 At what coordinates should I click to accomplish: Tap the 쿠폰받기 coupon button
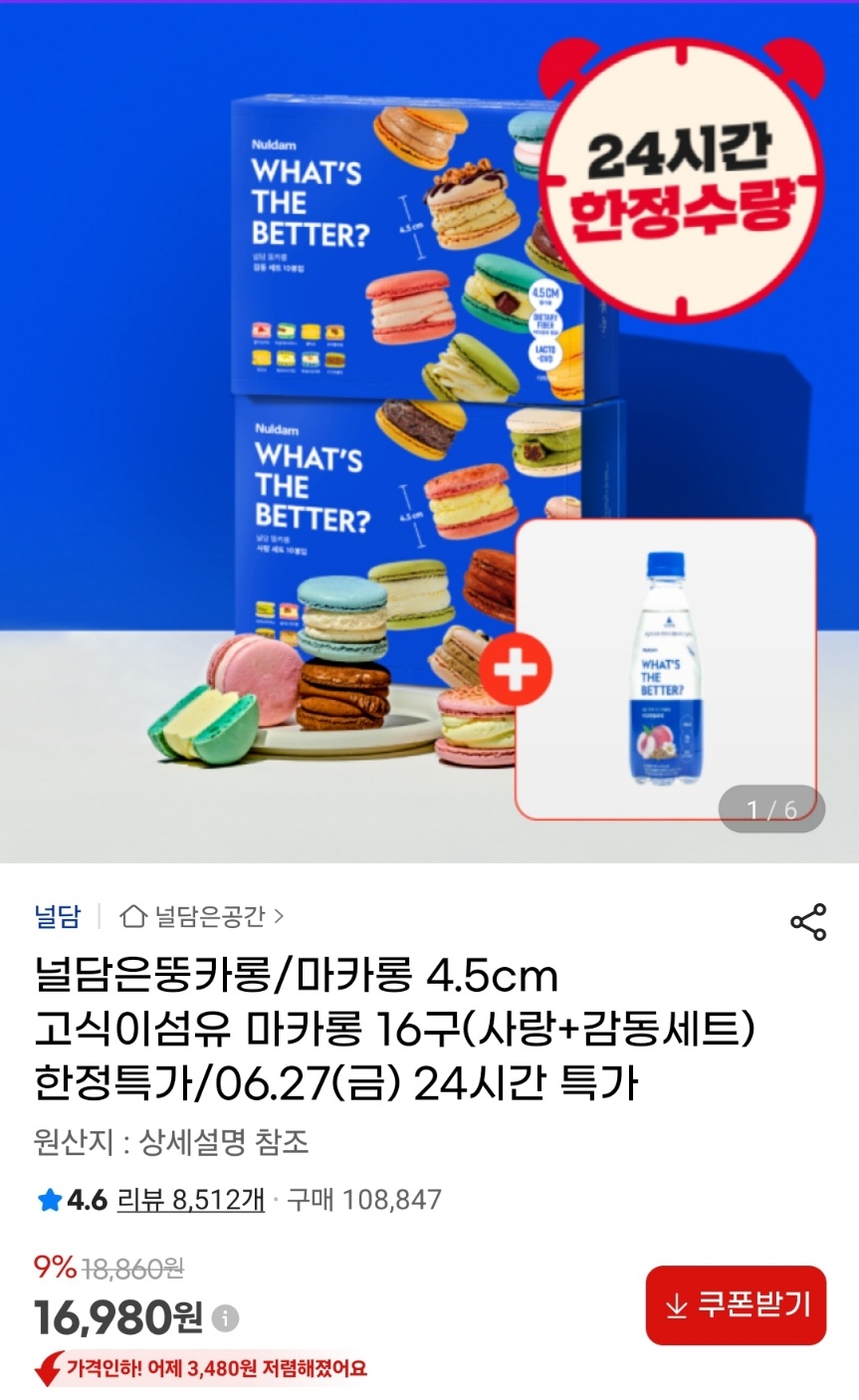tap(736, 1305)
